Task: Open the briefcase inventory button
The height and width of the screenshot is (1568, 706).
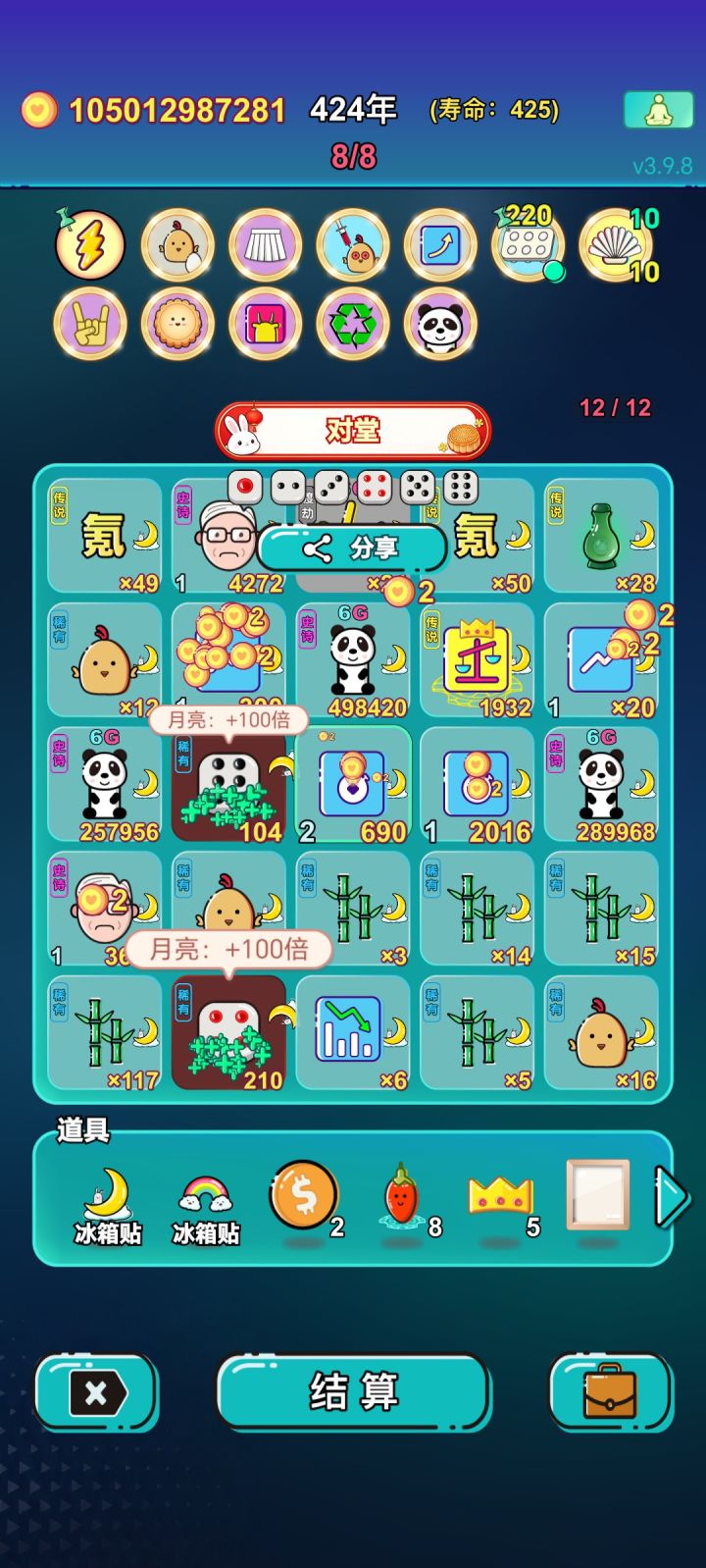Action: (x=610, y=1391)
